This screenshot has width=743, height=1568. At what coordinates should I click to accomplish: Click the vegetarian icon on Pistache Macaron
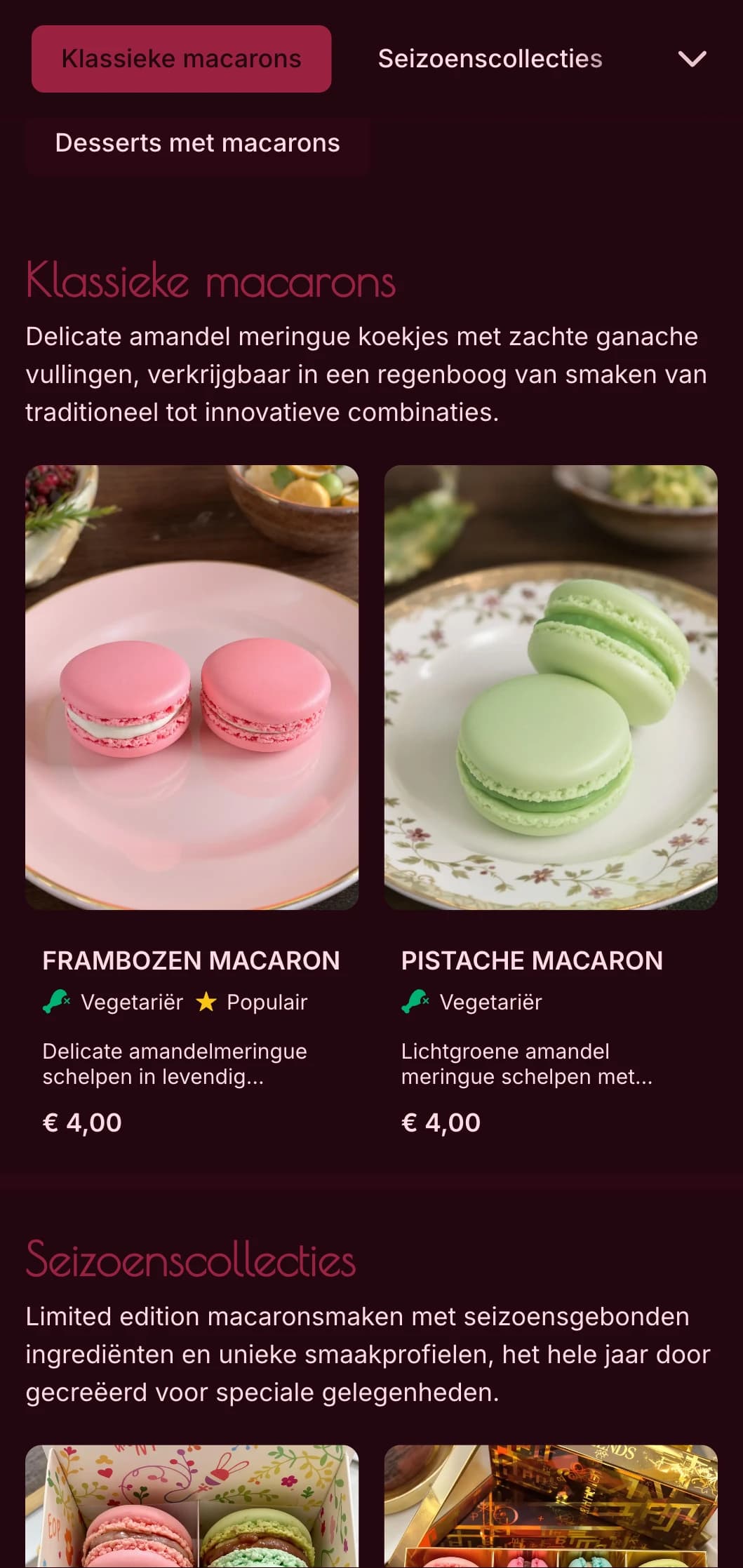(x=415, y=1002)
